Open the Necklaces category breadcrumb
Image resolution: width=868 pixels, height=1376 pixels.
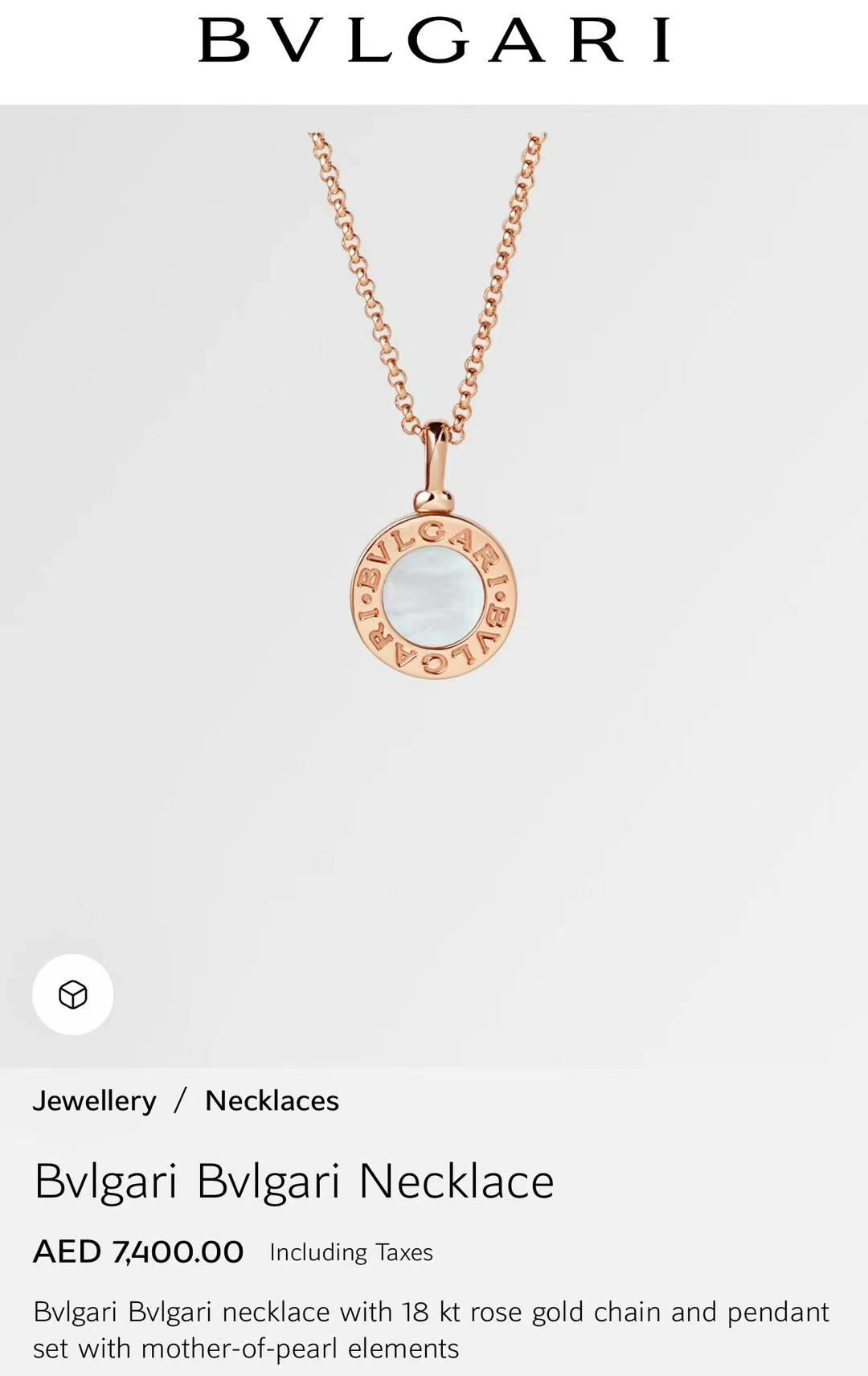coord(272,1100)
